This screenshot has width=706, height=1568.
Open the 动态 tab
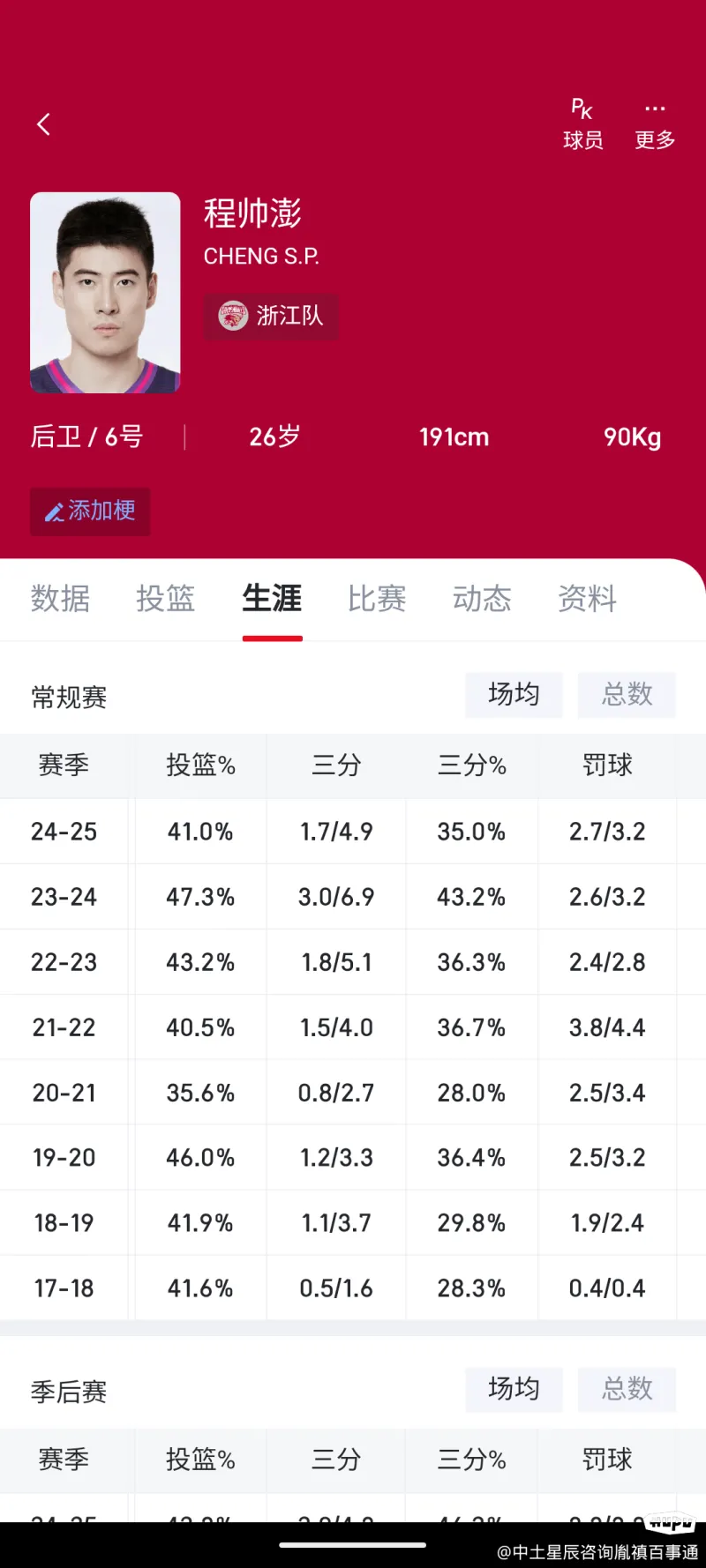coord(482,599)
